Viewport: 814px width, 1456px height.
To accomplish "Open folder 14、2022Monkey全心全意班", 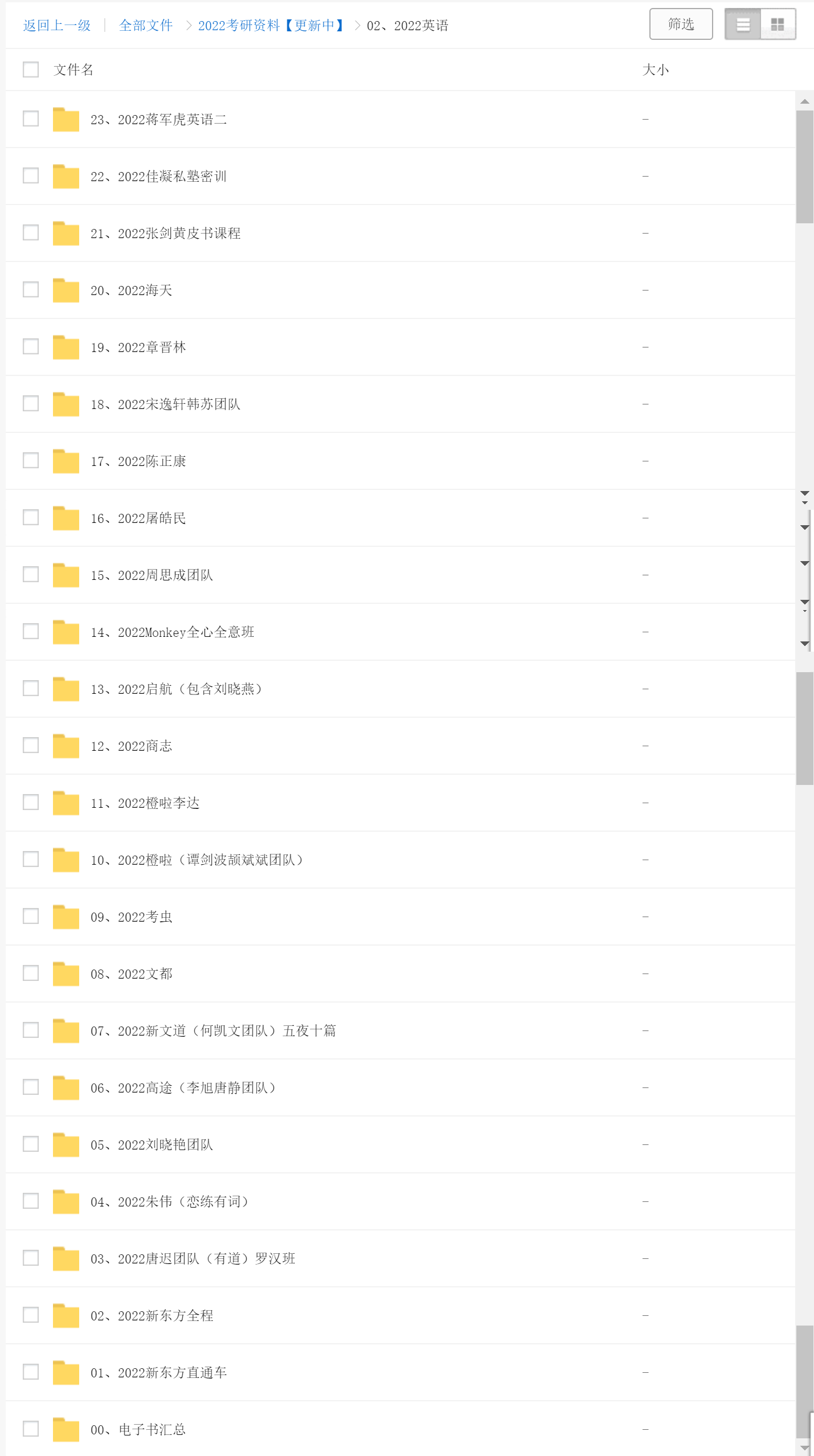I will pos(172,632).
